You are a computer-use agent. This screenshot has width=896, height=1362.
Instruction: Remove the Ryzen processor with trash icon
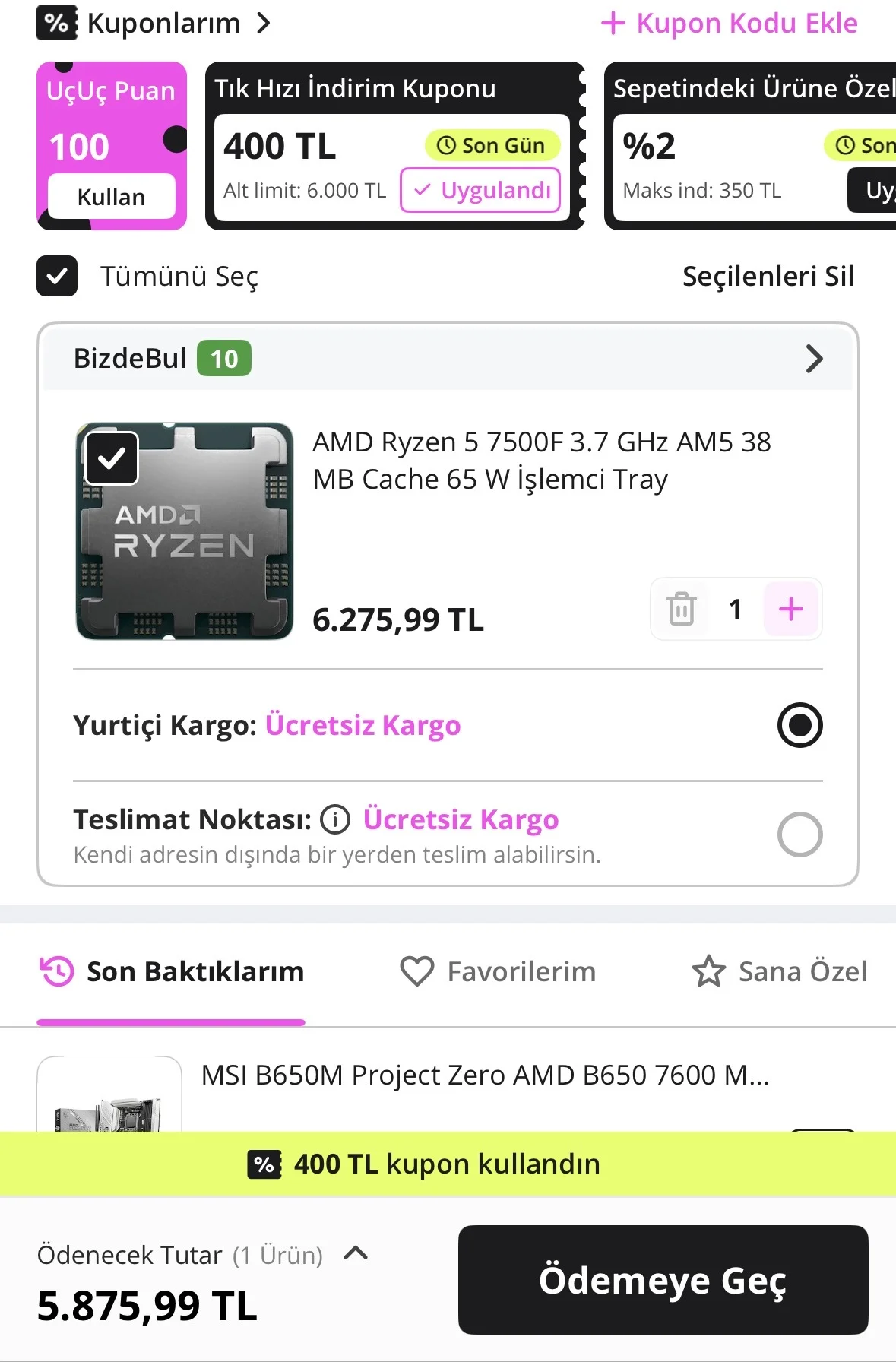tap(682, 609)
